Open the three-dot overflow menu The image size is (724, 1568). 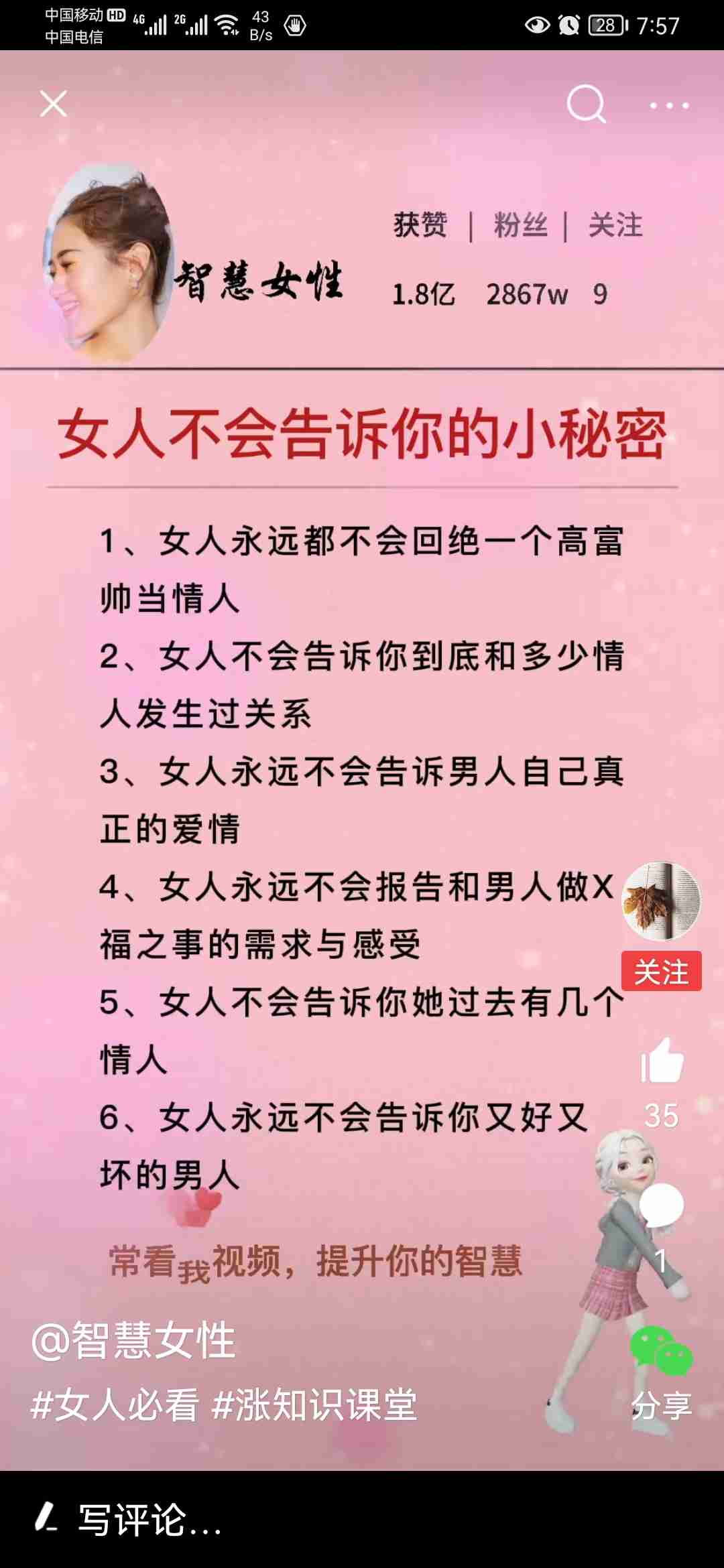pyautogui.click(x=669, y=105)
